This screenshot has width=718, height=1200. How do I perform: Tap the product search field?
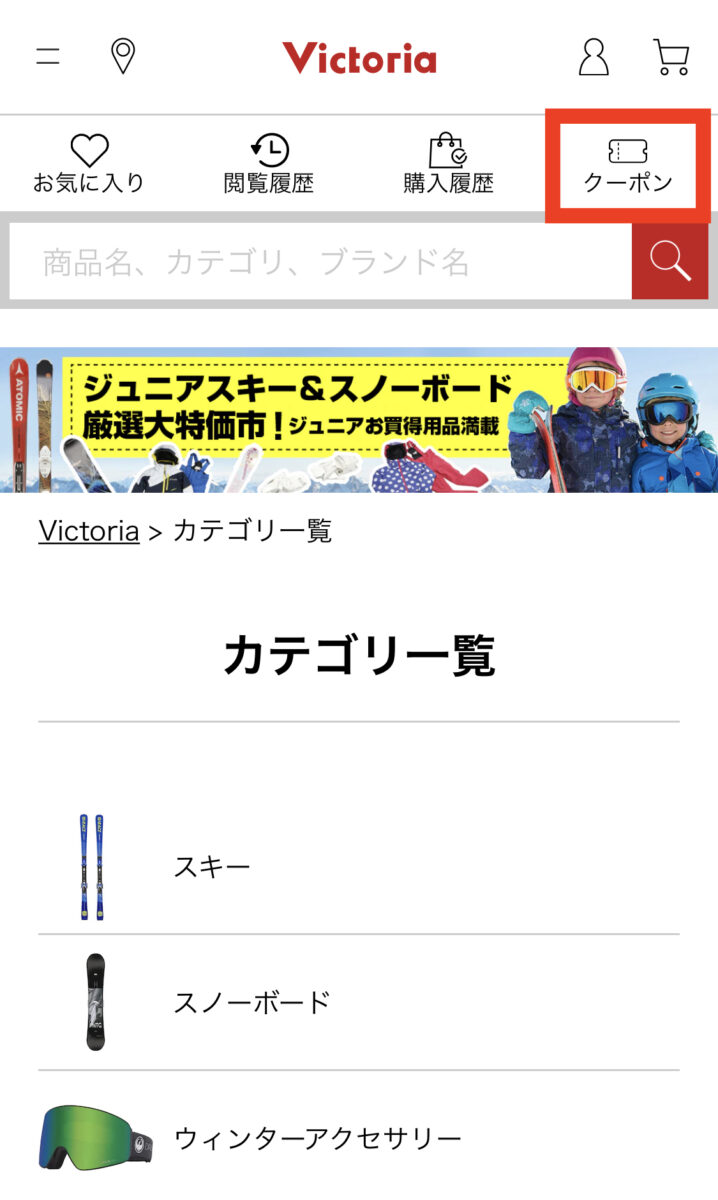pyautogui.click(x=320, y=262)
